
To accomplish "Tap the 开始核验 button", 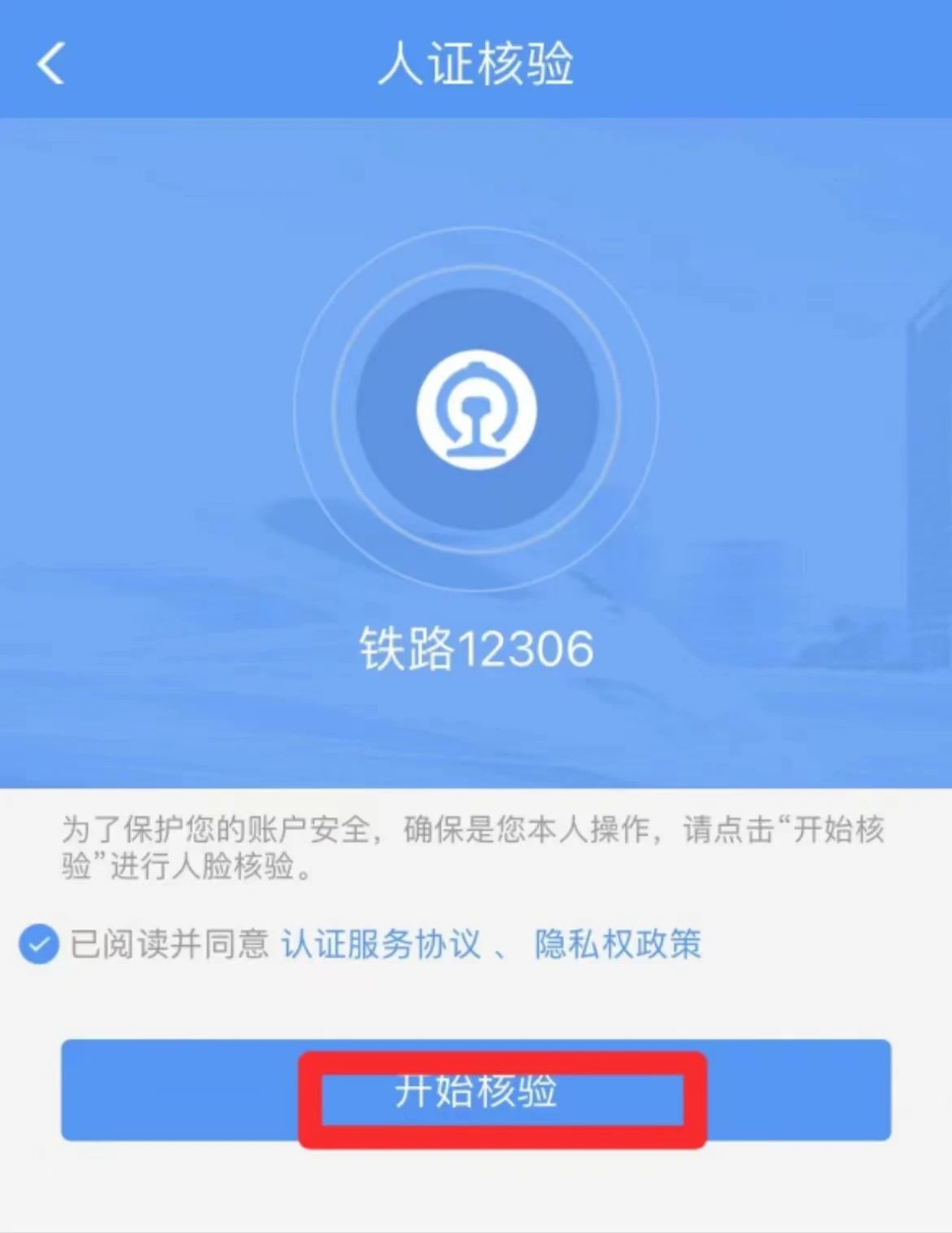I will pos(476,1091).
